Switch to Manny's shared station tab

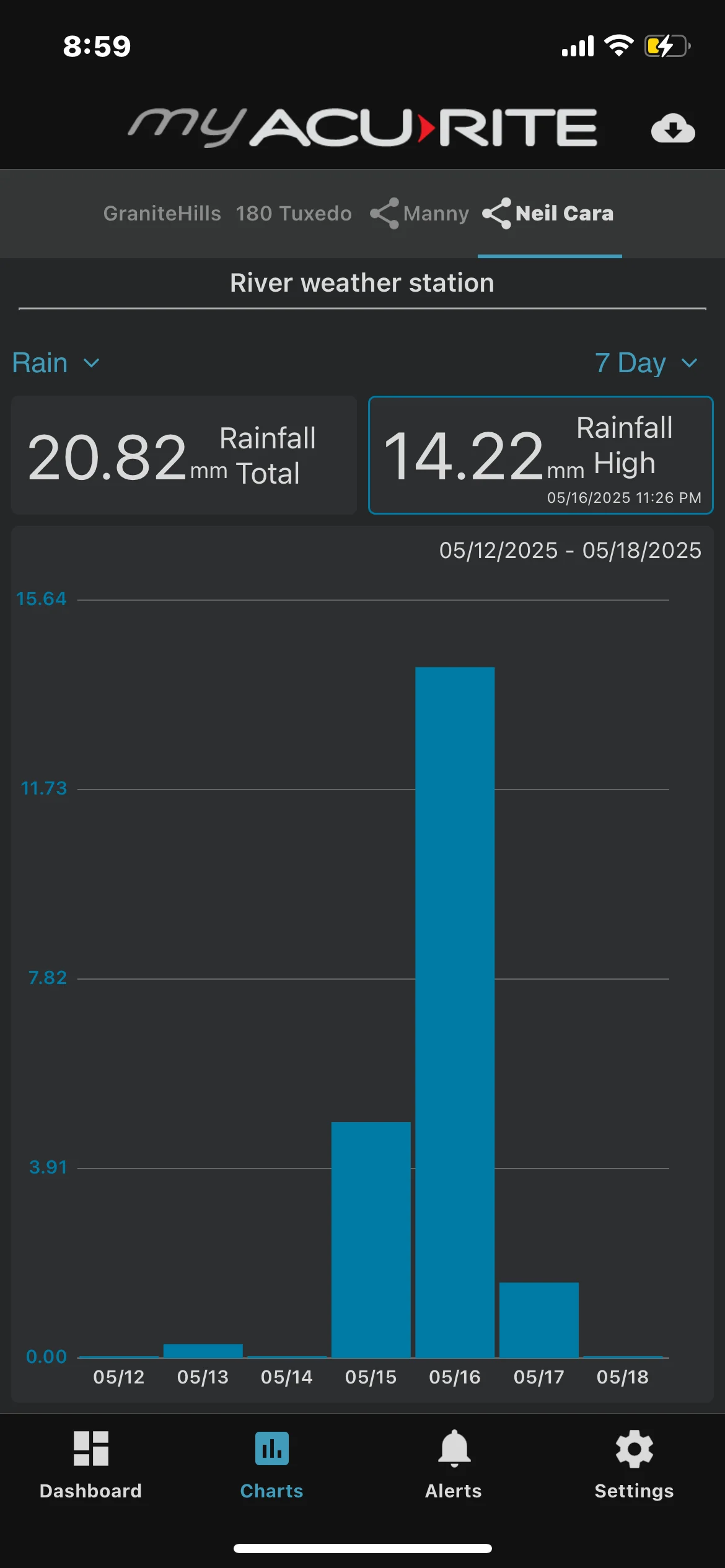coord(420,214)
